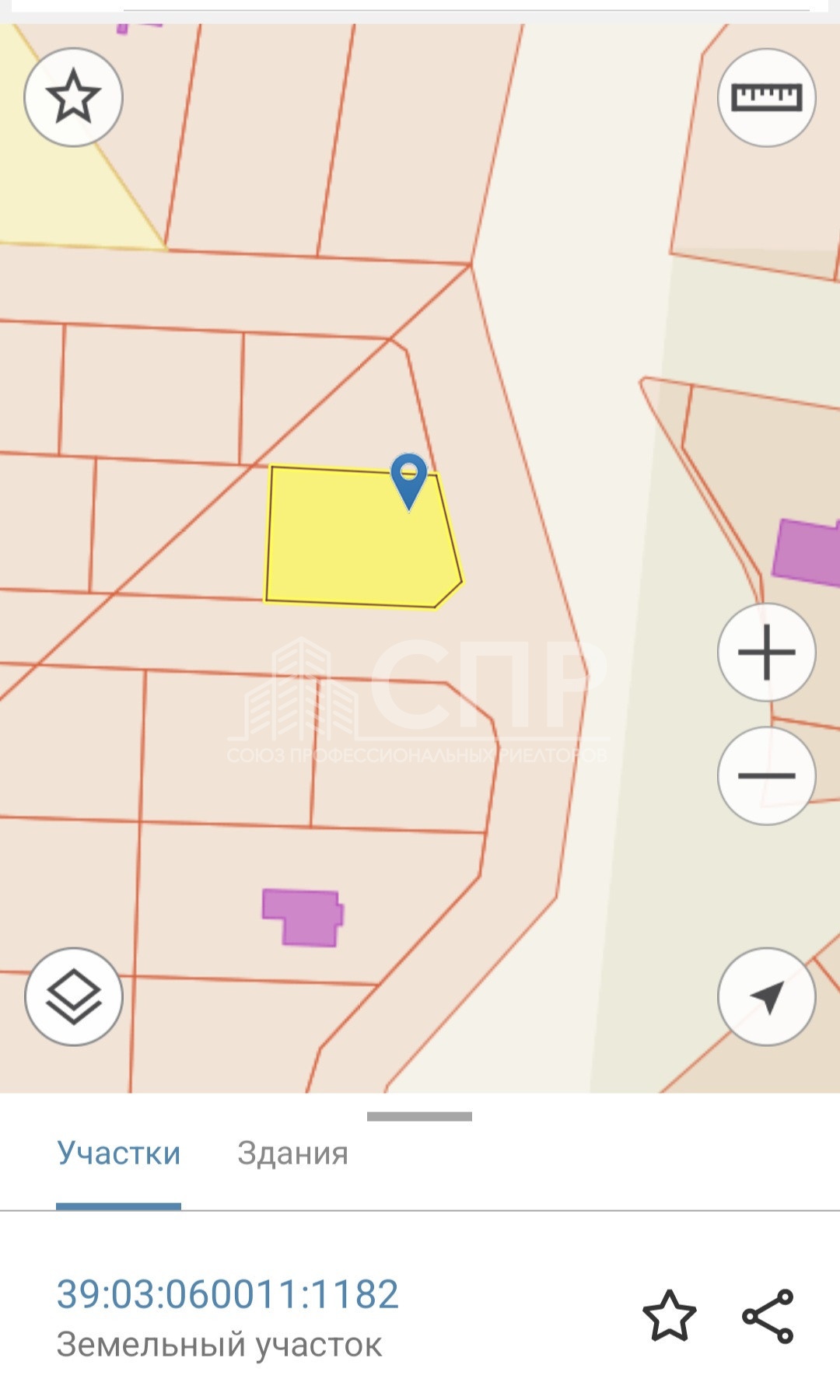Zoom in on the map
840x1400 pixels.
tap(766, 652)
